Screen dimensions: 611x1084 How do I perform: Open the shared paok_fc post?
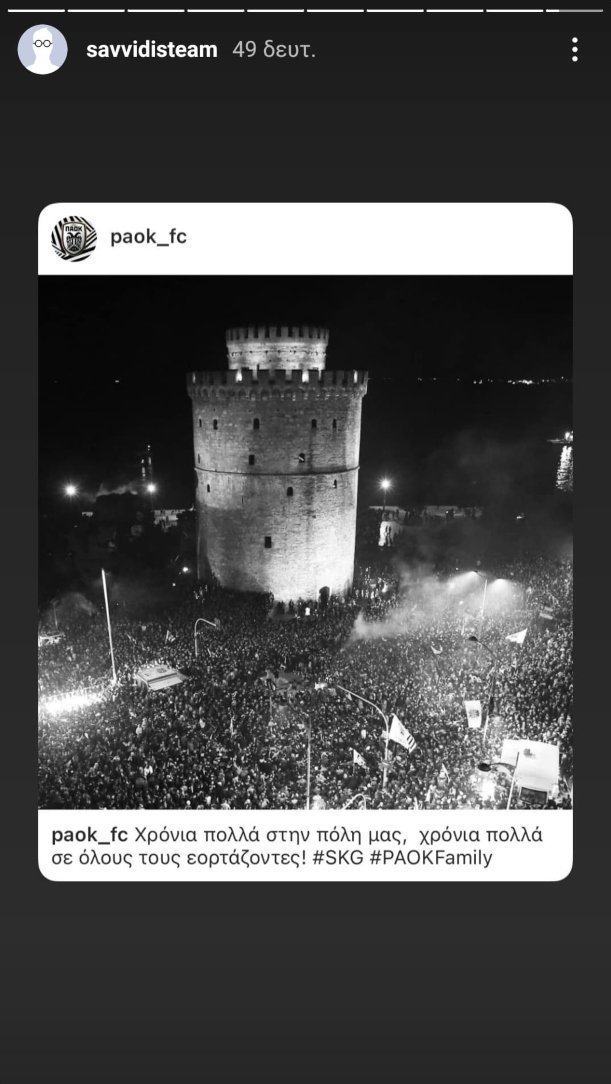click(306, 542)
